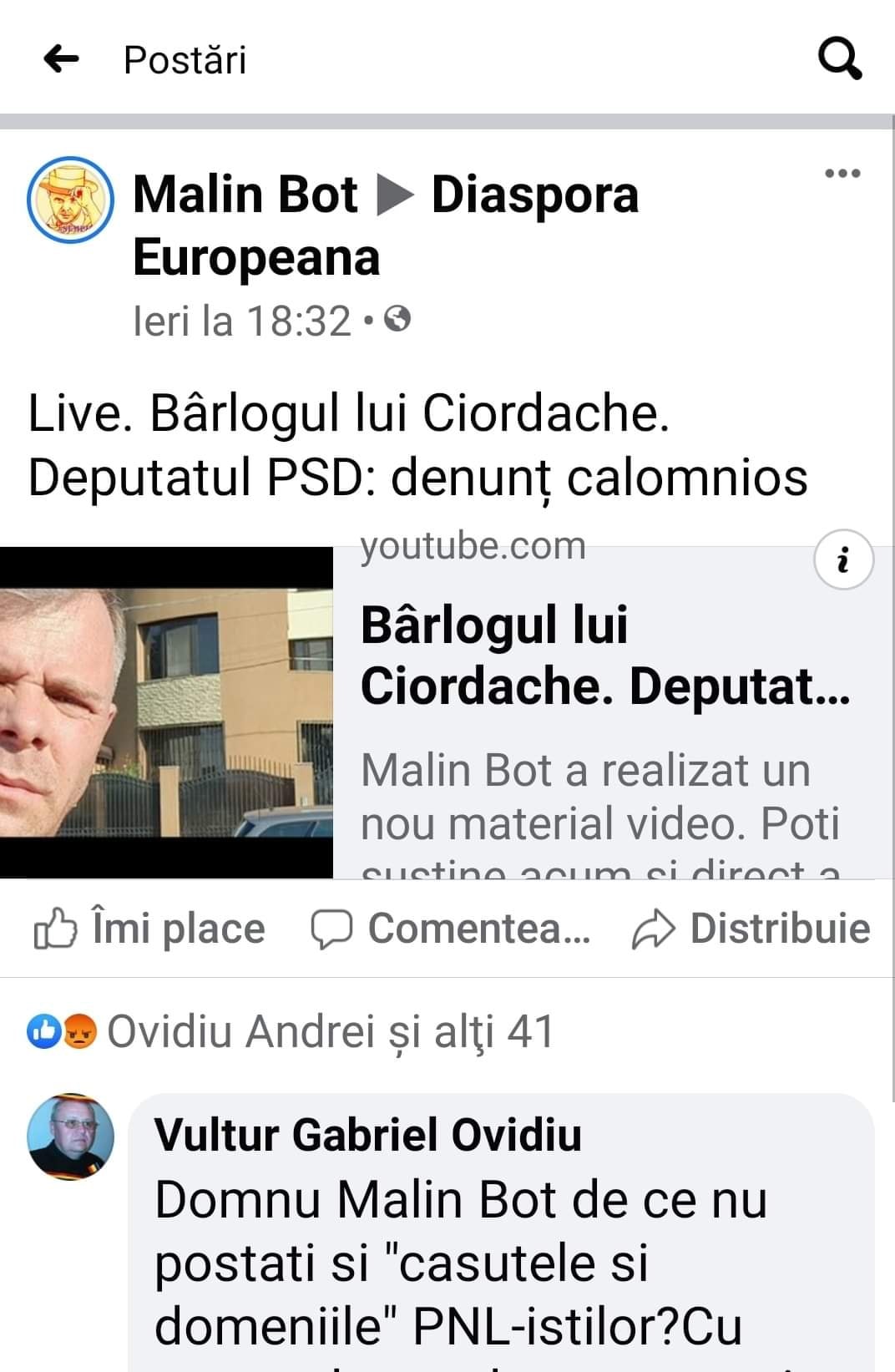Open Vultur Gabriel Ovidiu's avatar
Viewport: 895px width, 1372px height.
[x=70, y=1137]
